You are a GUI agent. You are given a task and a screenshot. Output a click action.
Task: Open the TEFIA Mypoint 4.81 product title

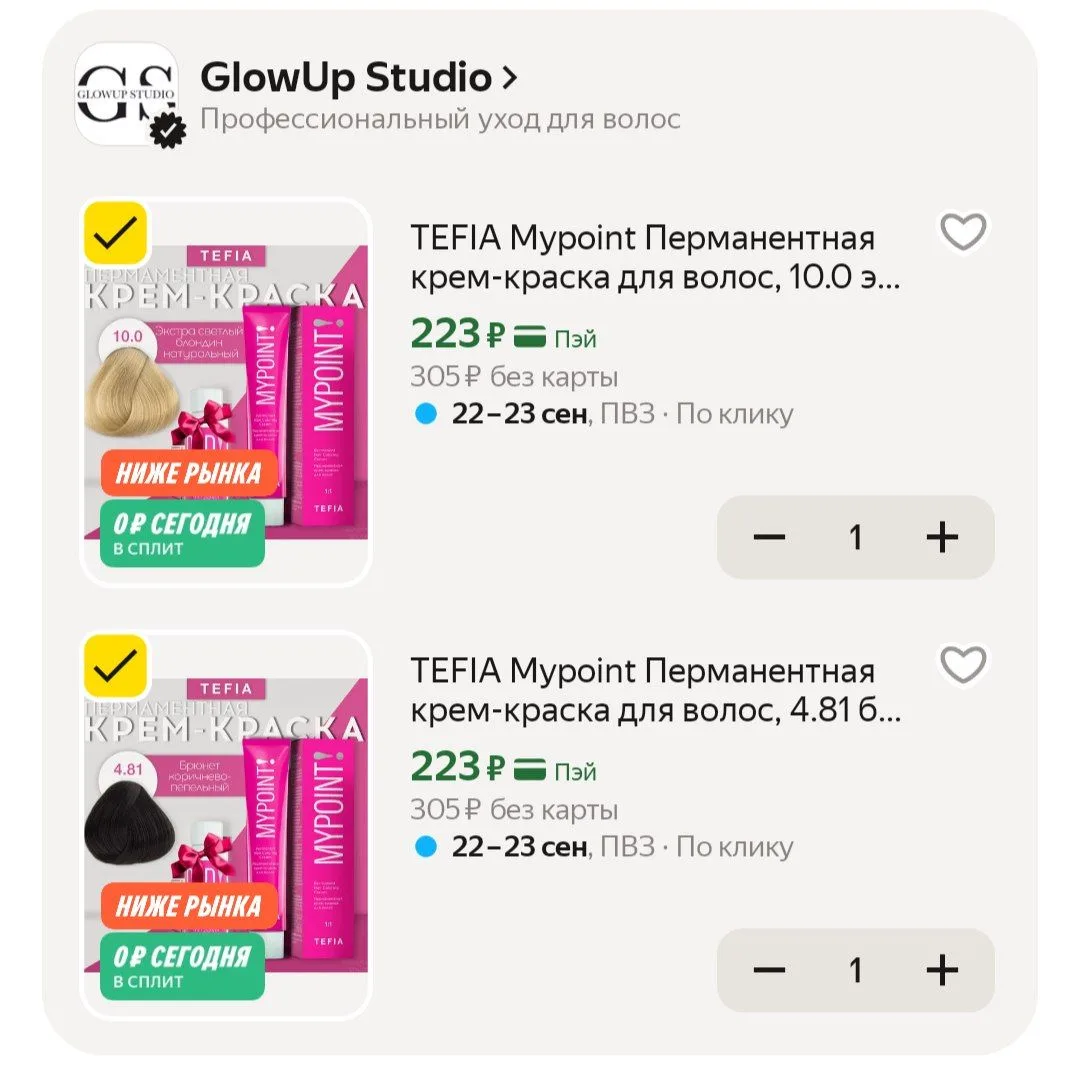click(655, 690)
